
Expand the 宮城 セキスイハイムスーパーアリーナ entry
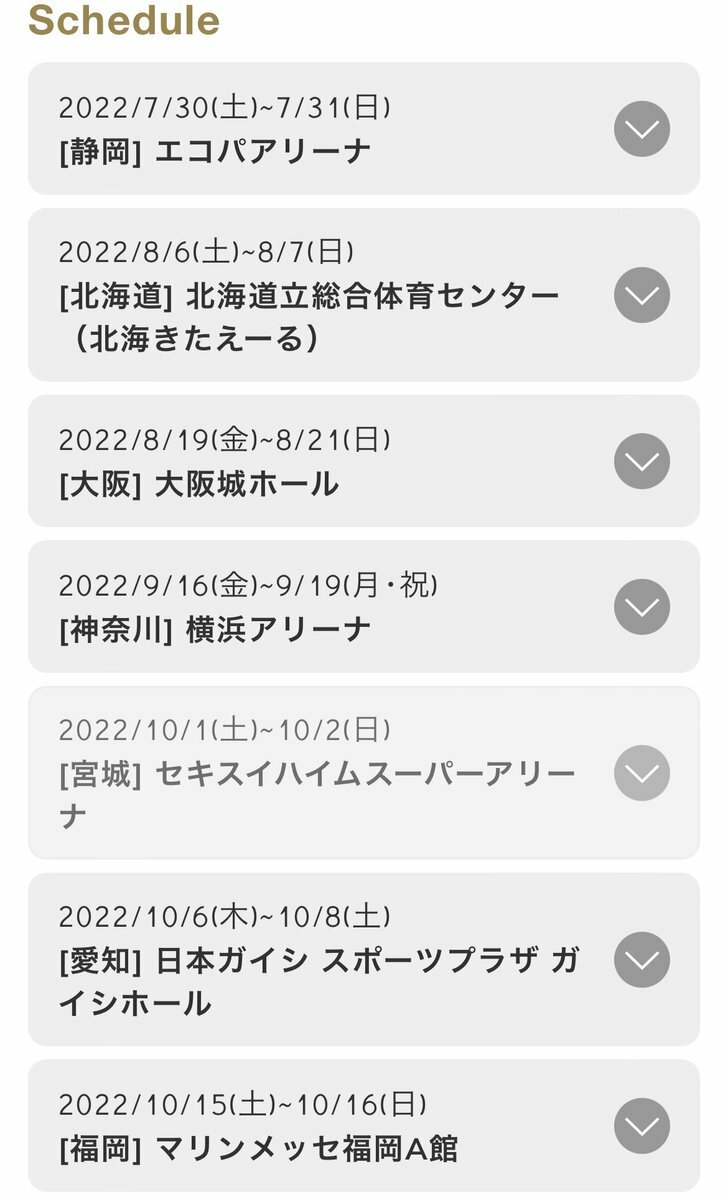click(641, 773)
